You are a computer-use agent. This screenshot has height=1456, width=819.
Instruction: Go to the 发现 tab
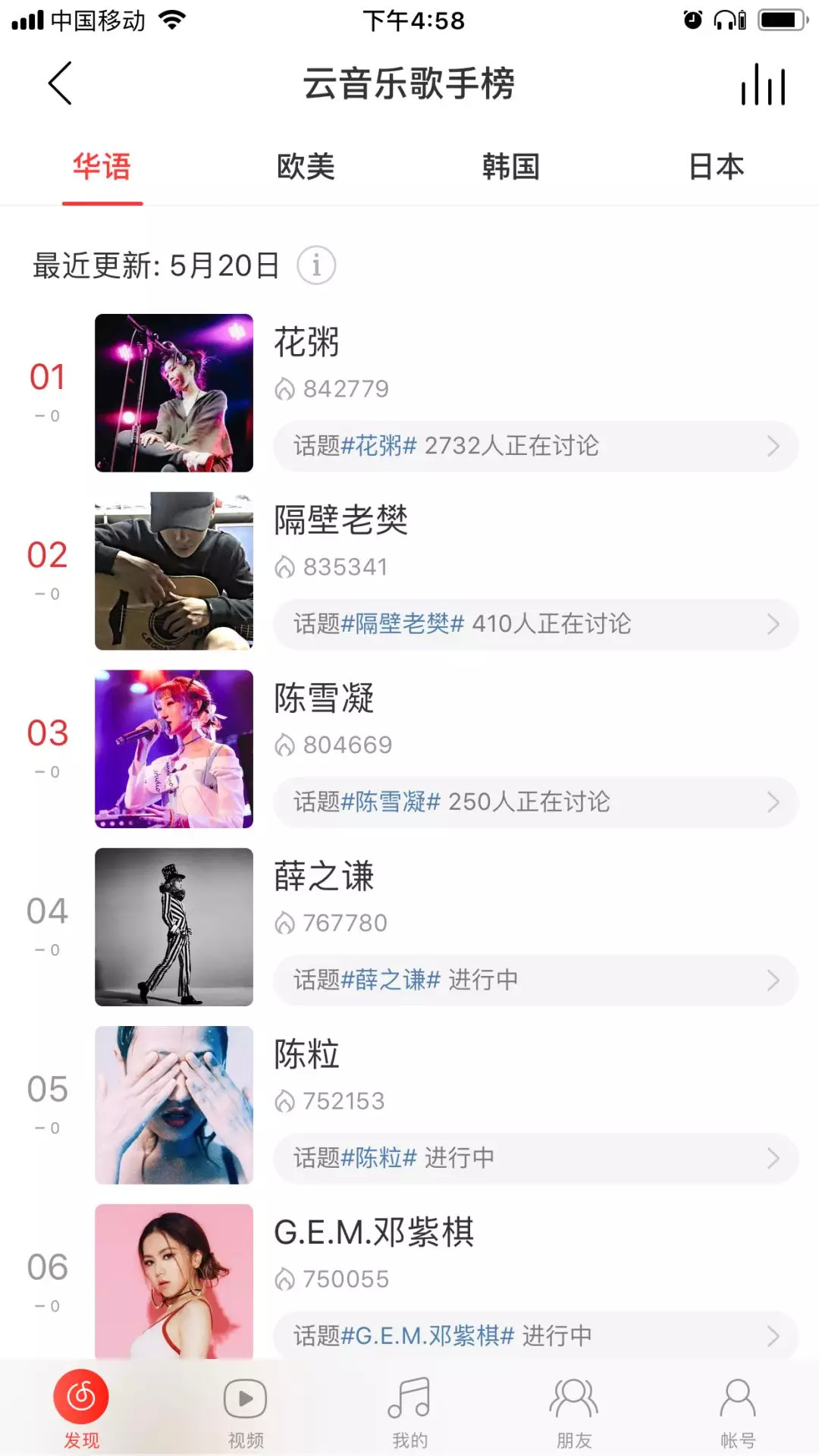81,1408
